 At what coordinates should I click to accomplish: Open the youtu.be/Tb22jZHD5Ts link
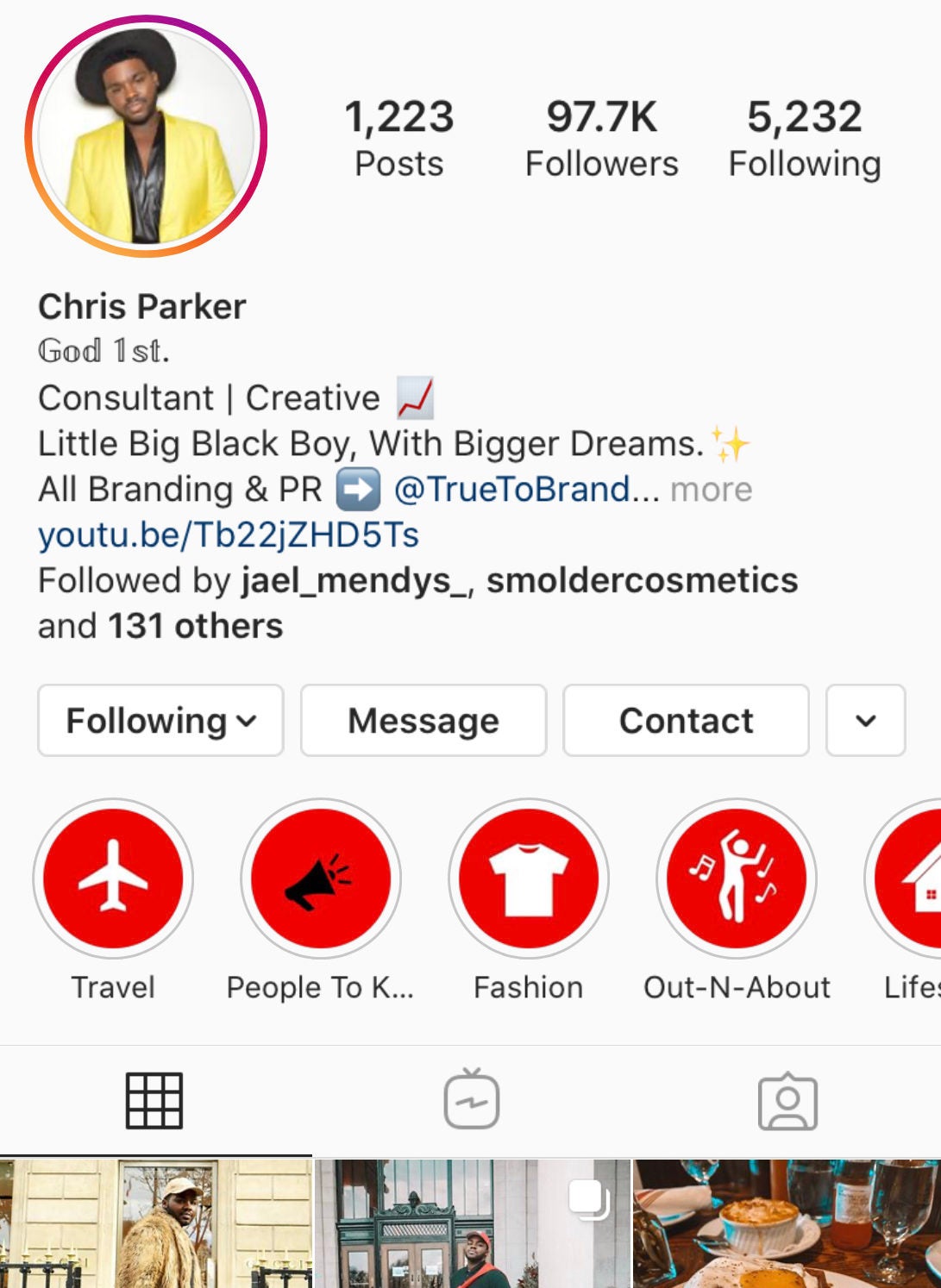coord(229,535)
